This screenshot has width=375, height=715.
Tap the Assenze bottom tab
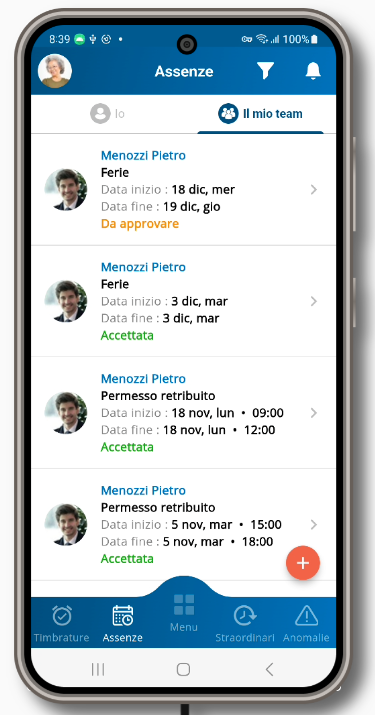[122, 623]
